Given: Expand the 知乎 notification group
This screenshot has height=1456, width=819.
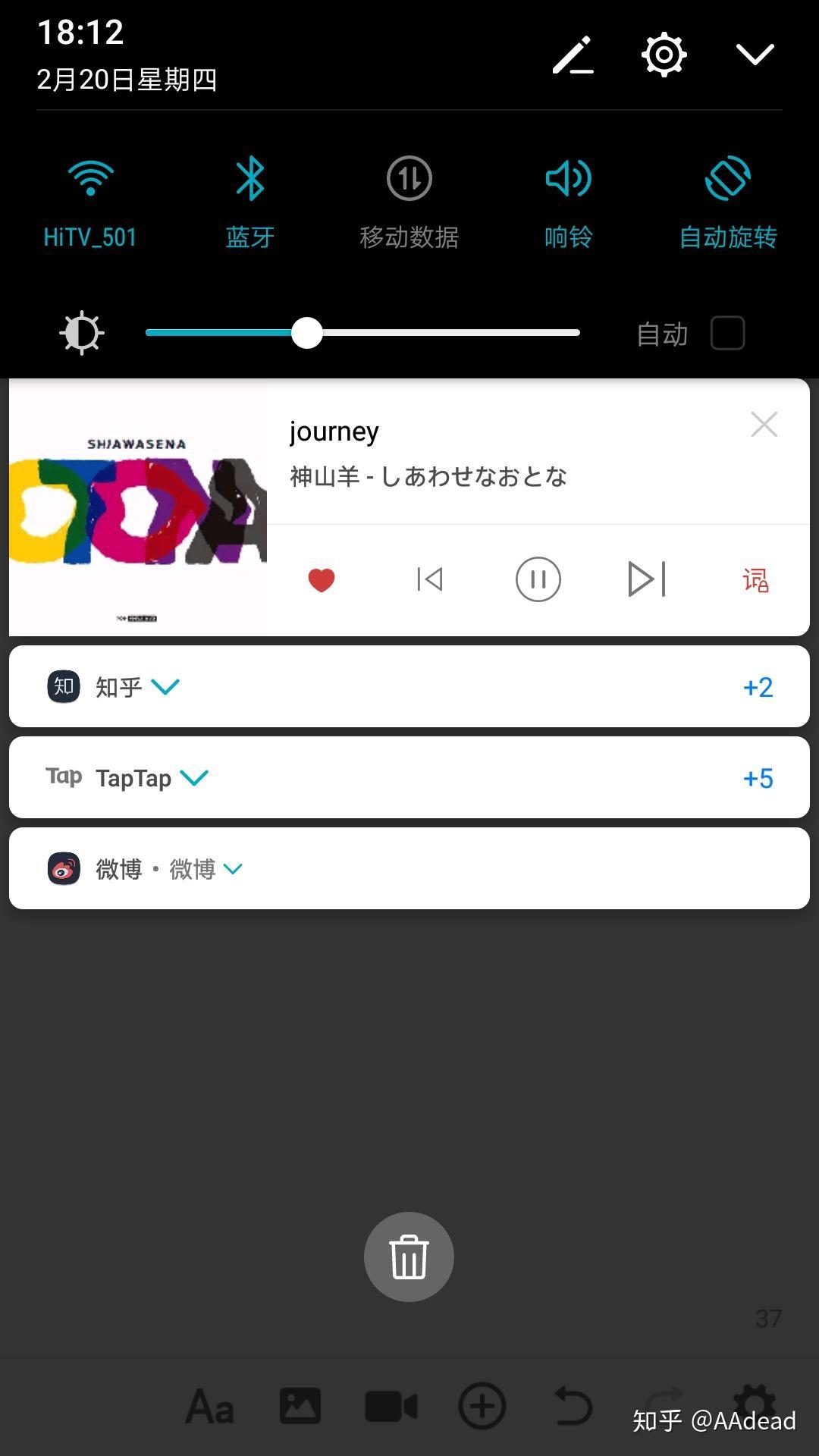Looking at the screenshot, I should pos(165,687).
